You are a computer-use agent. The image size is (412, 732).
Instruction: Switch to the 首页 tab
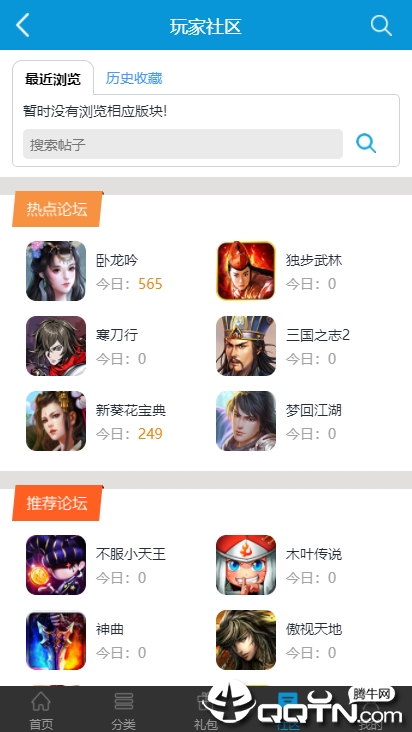(x=41, y=710)
